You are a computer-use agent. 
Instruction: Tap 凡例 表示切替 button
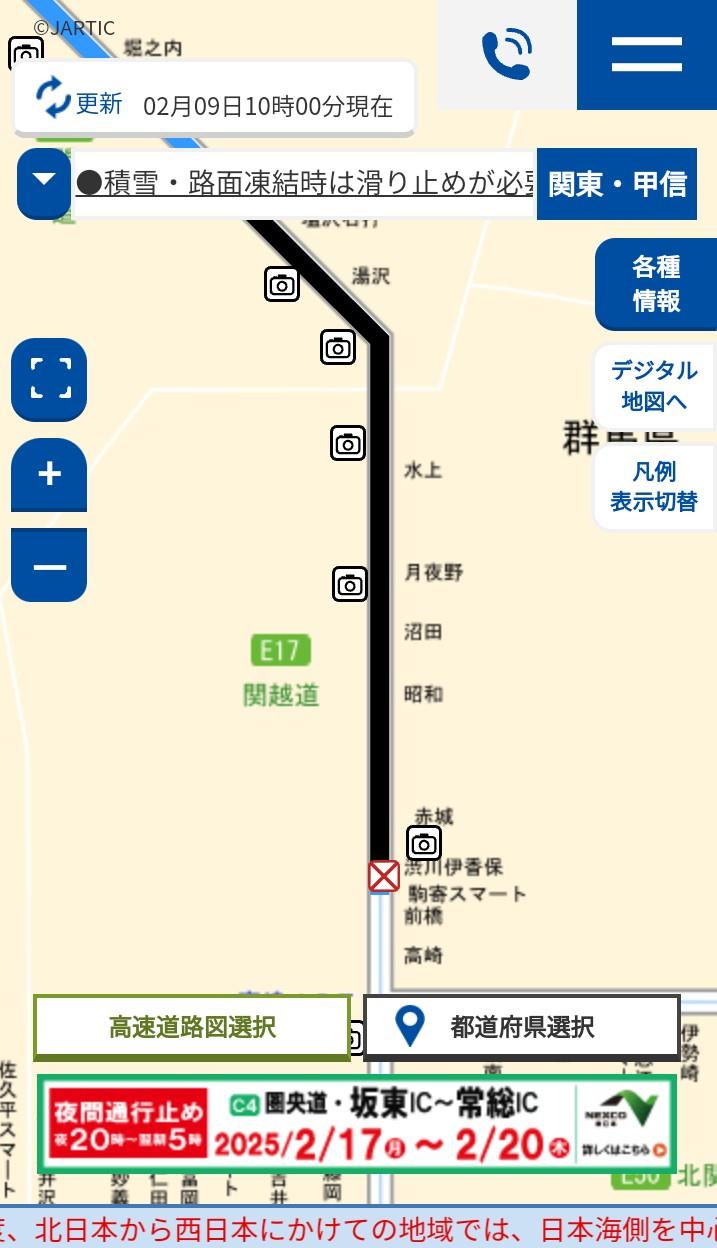pyautogui.click(x=654, y=487)
